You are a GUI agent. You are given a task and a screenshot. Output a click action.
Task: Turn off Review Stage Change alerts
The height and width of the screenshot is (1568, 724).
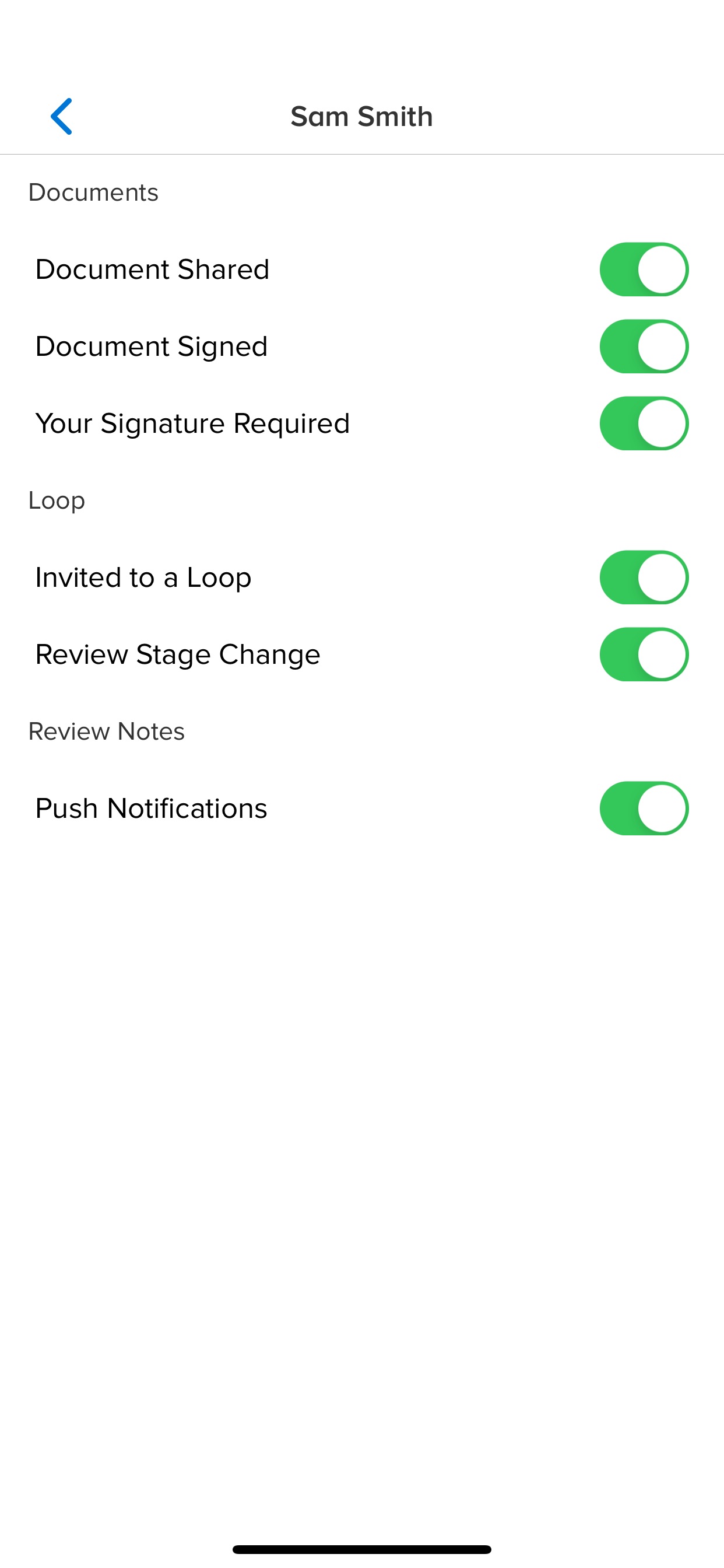[x=643, y=655]
